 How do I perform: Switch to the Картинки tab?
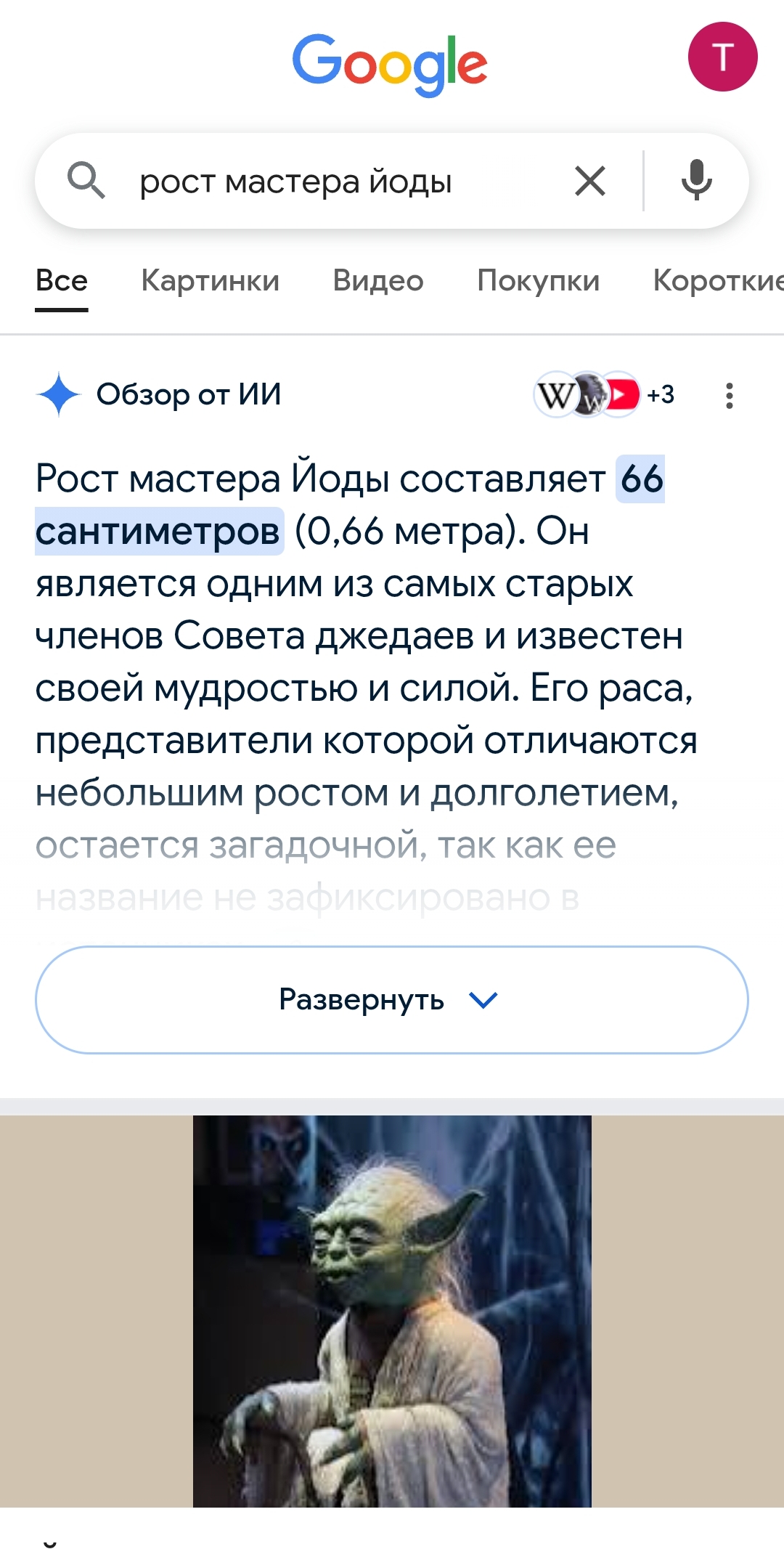(210, 281)
